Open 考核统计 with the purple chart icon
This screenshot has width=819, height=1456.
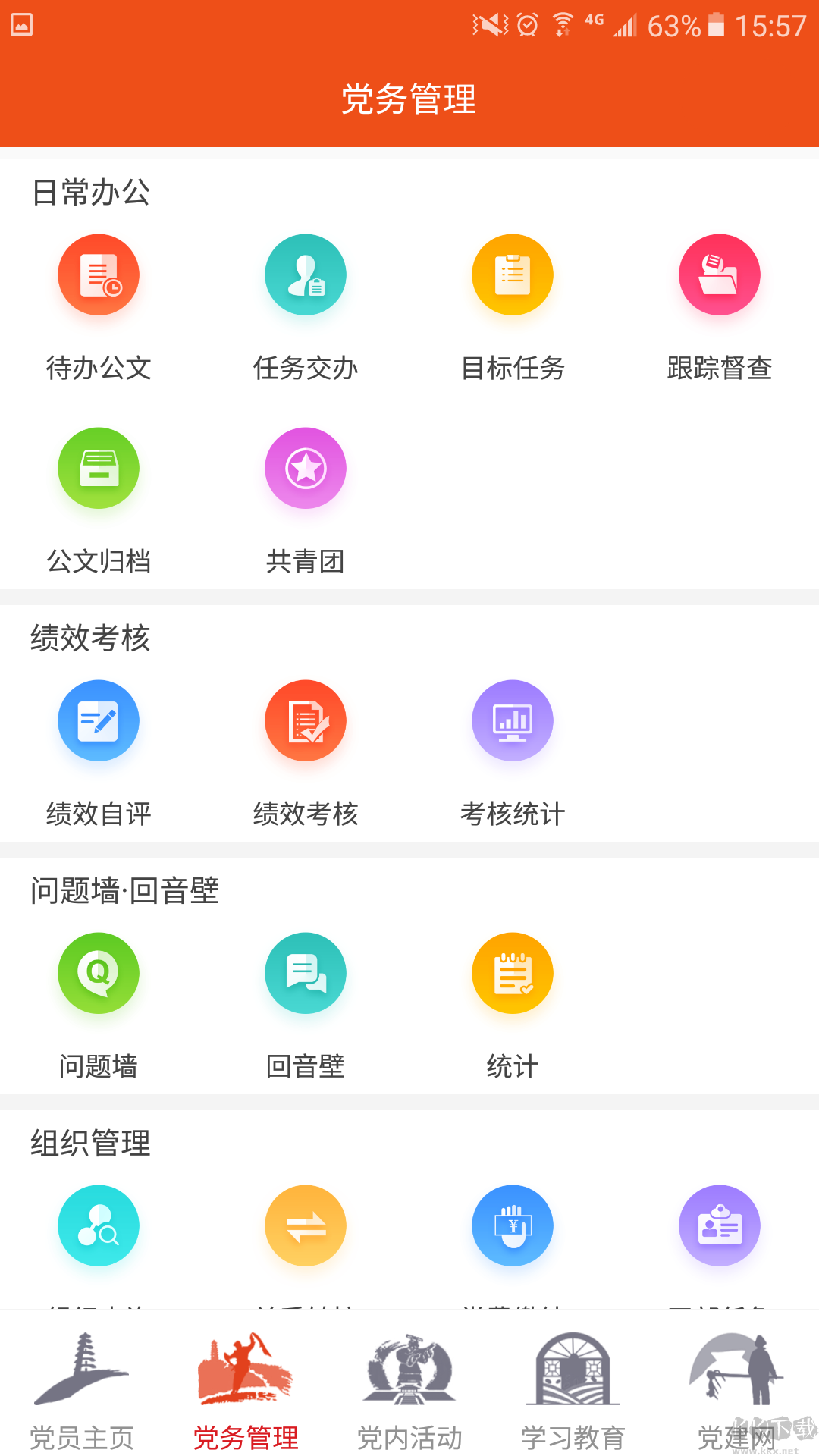(513, 720)
